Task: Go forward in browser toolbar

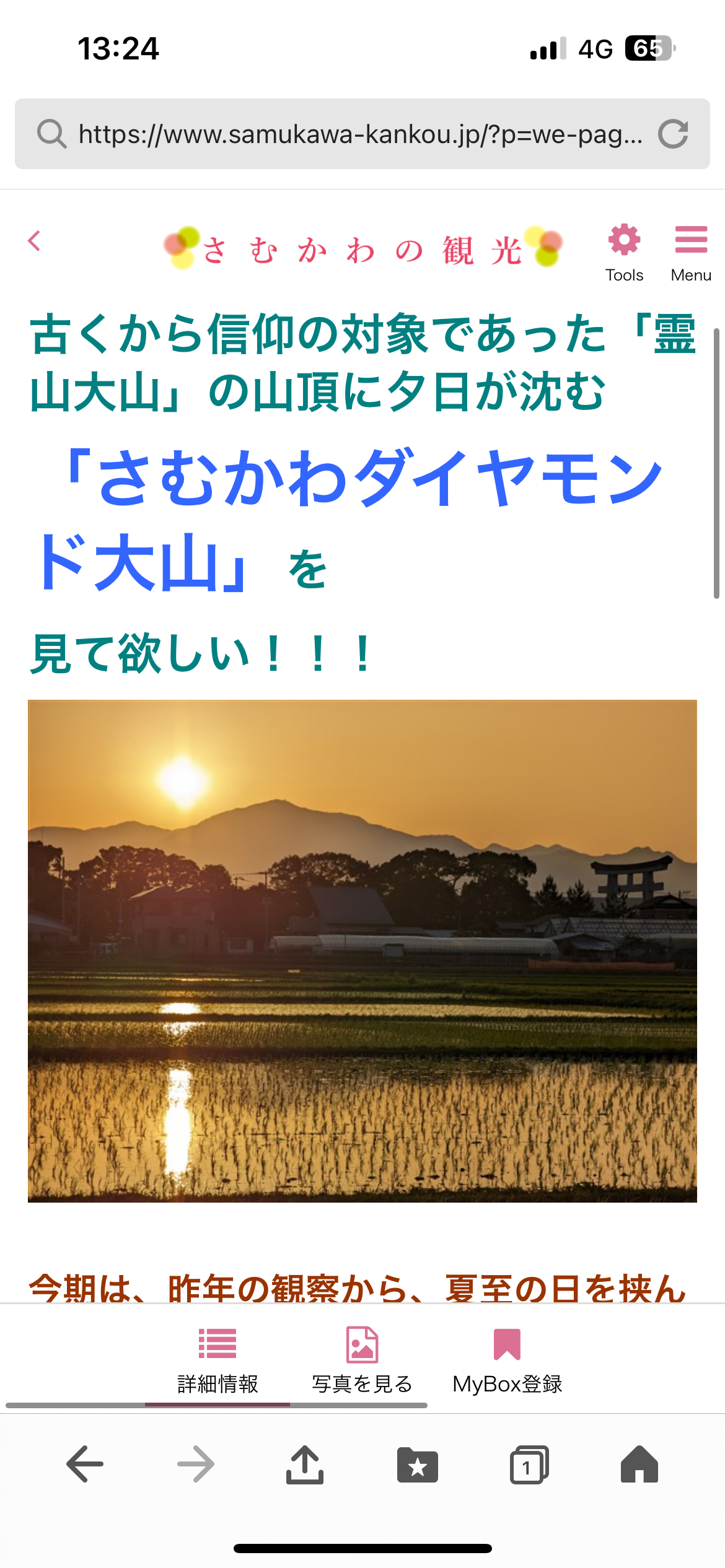Action: [x=195, y=1464]
